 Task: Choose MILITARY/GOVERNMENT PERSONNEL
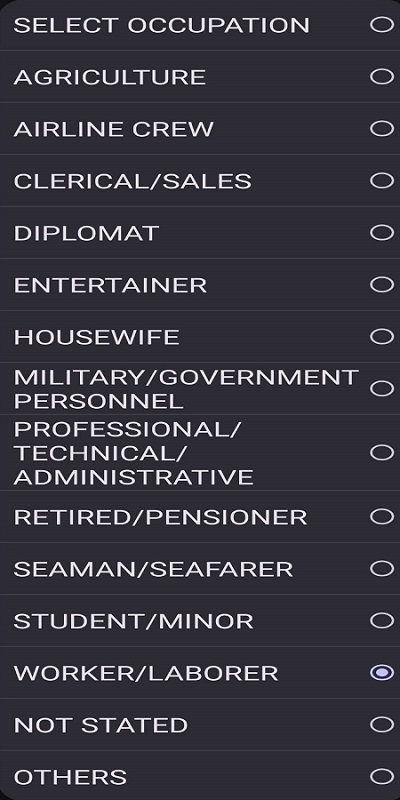point(200,389)
